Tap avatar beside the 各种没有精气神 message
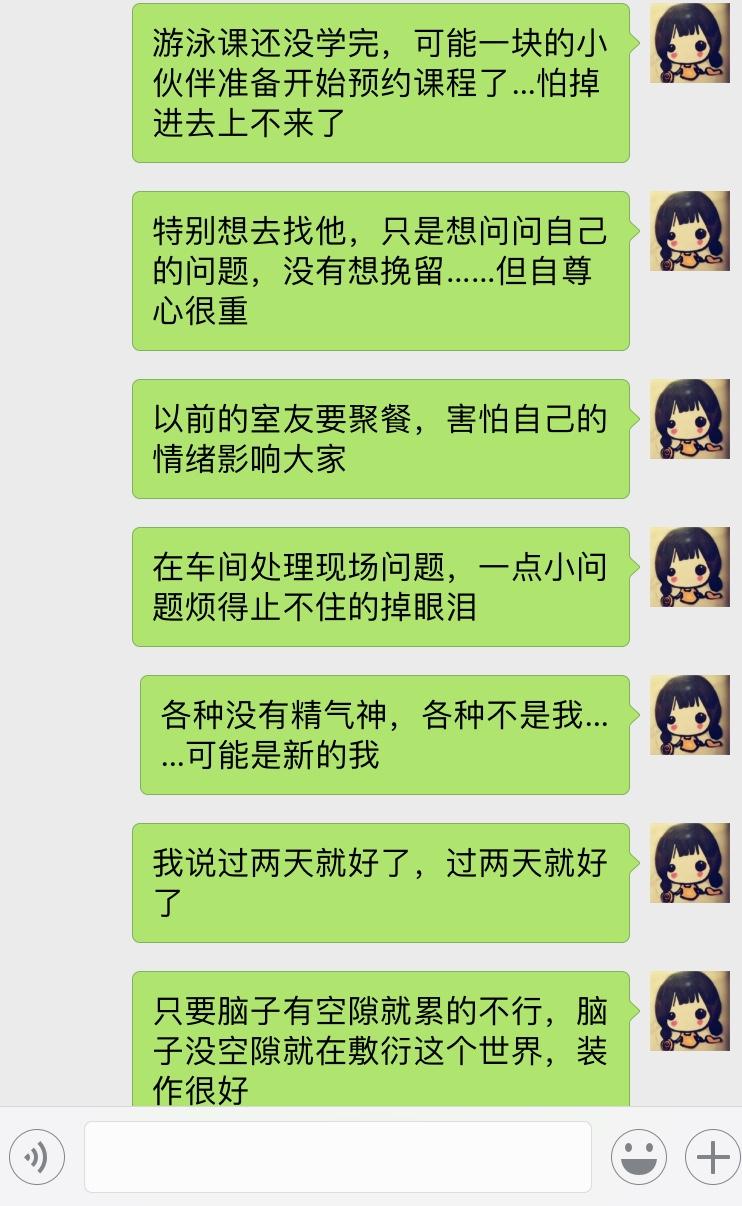 690,715
